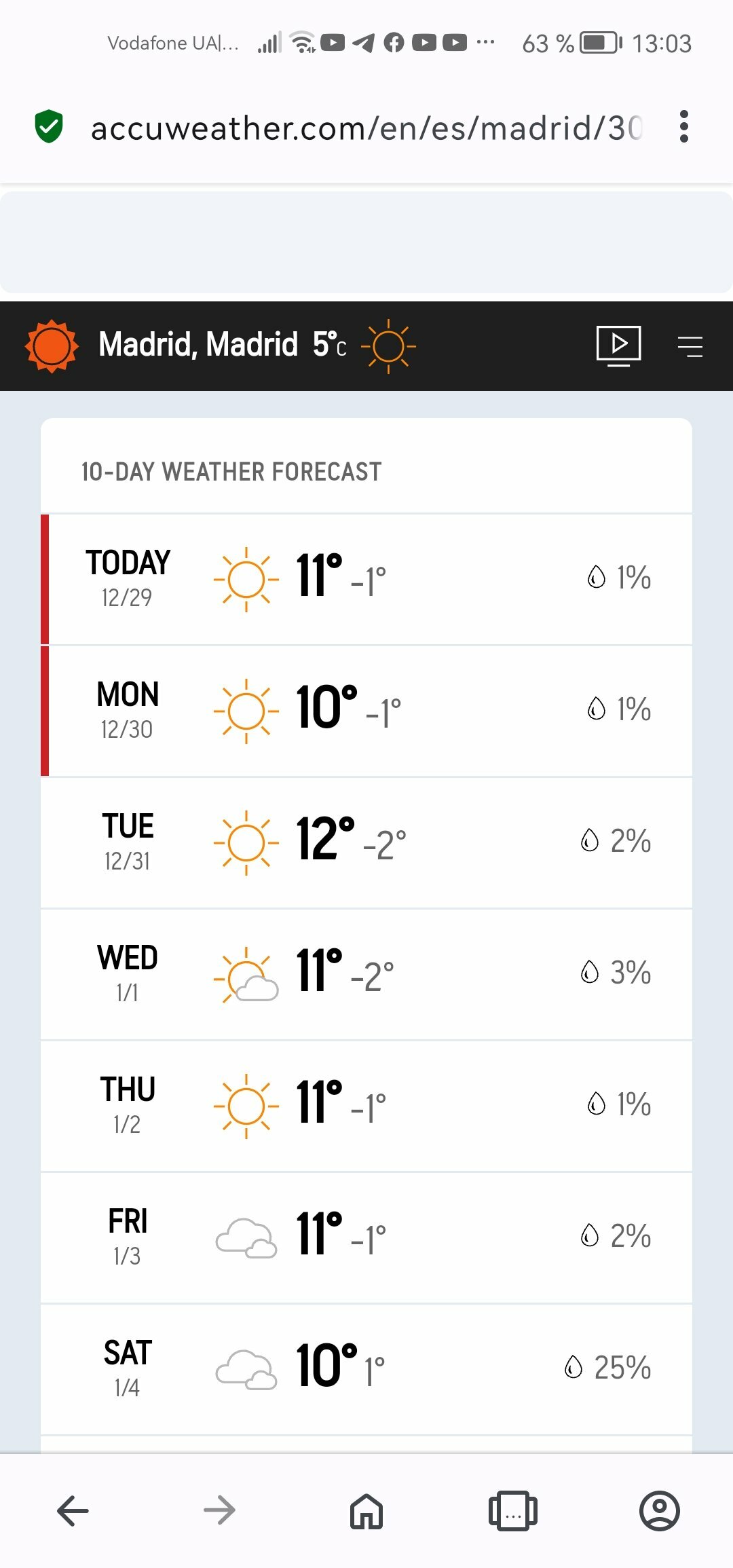The width and height of the screenshot is (733, 1568).
Task: Open Sat 1/4 forecast details
Action: (x=366, y=1369)
